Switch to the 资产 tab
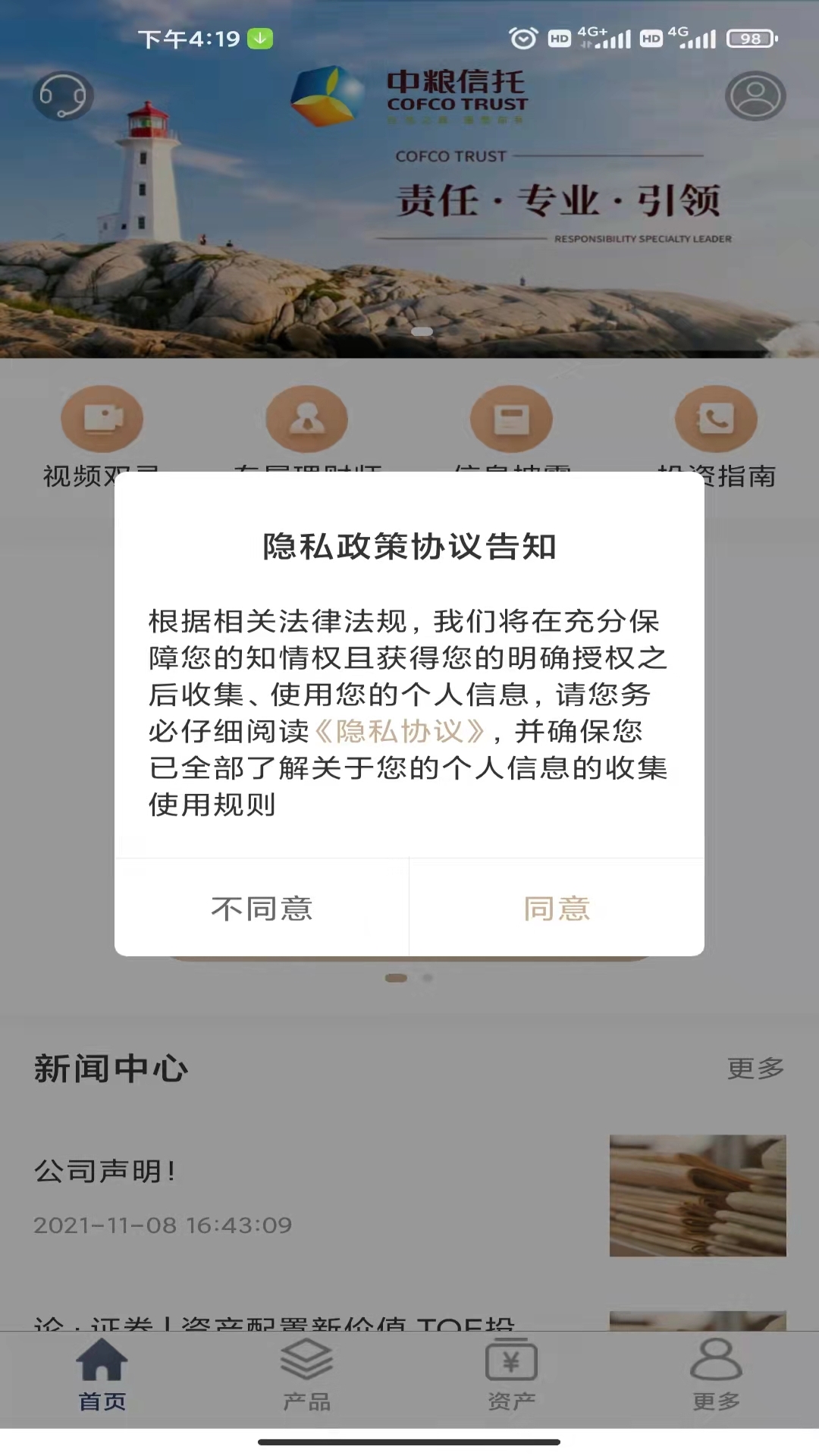The height and width of the screenshot is (1456, 819). tap(511, 1376)
